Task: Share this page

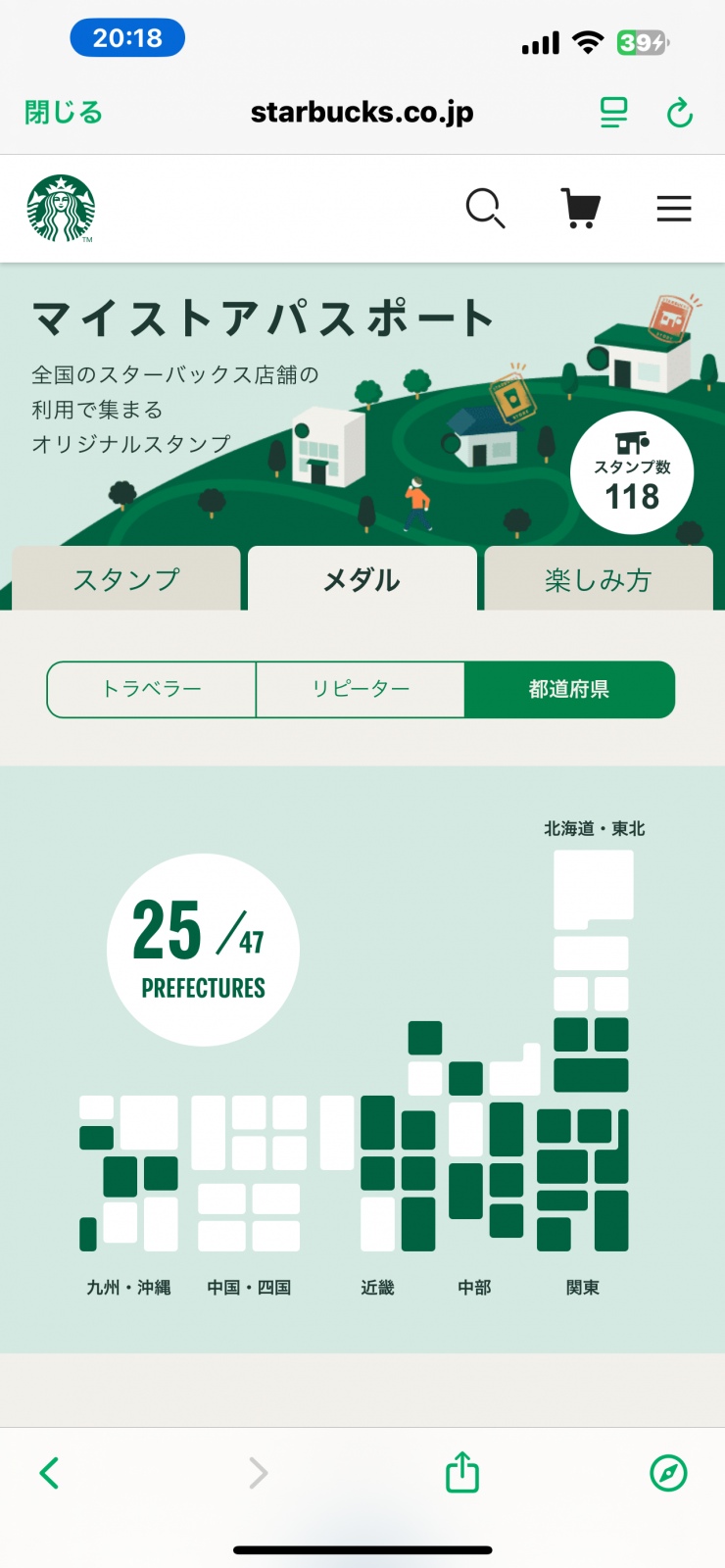Action: tap(462, 1472)
